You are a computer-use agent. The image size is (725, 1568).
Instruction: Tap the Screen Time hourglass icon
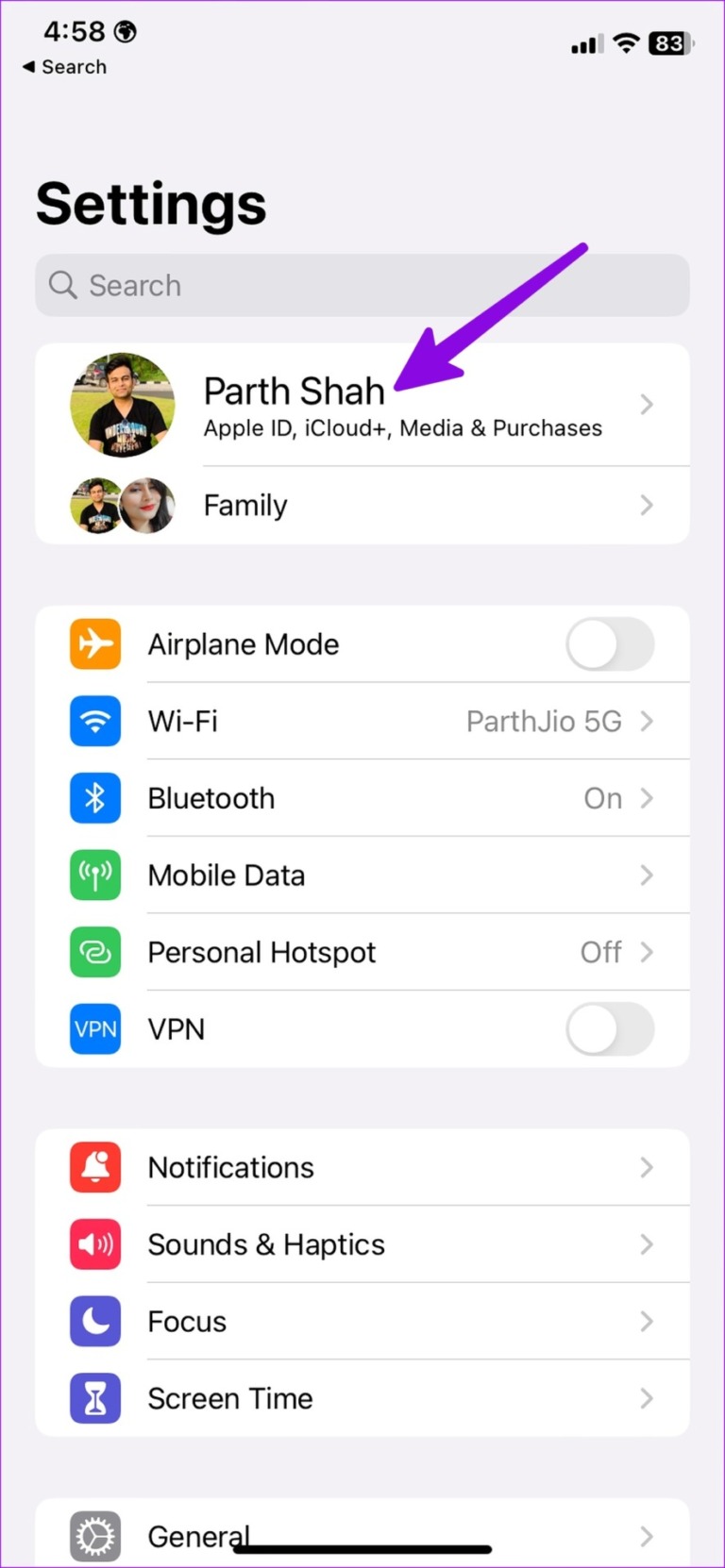coord(94,1398)
